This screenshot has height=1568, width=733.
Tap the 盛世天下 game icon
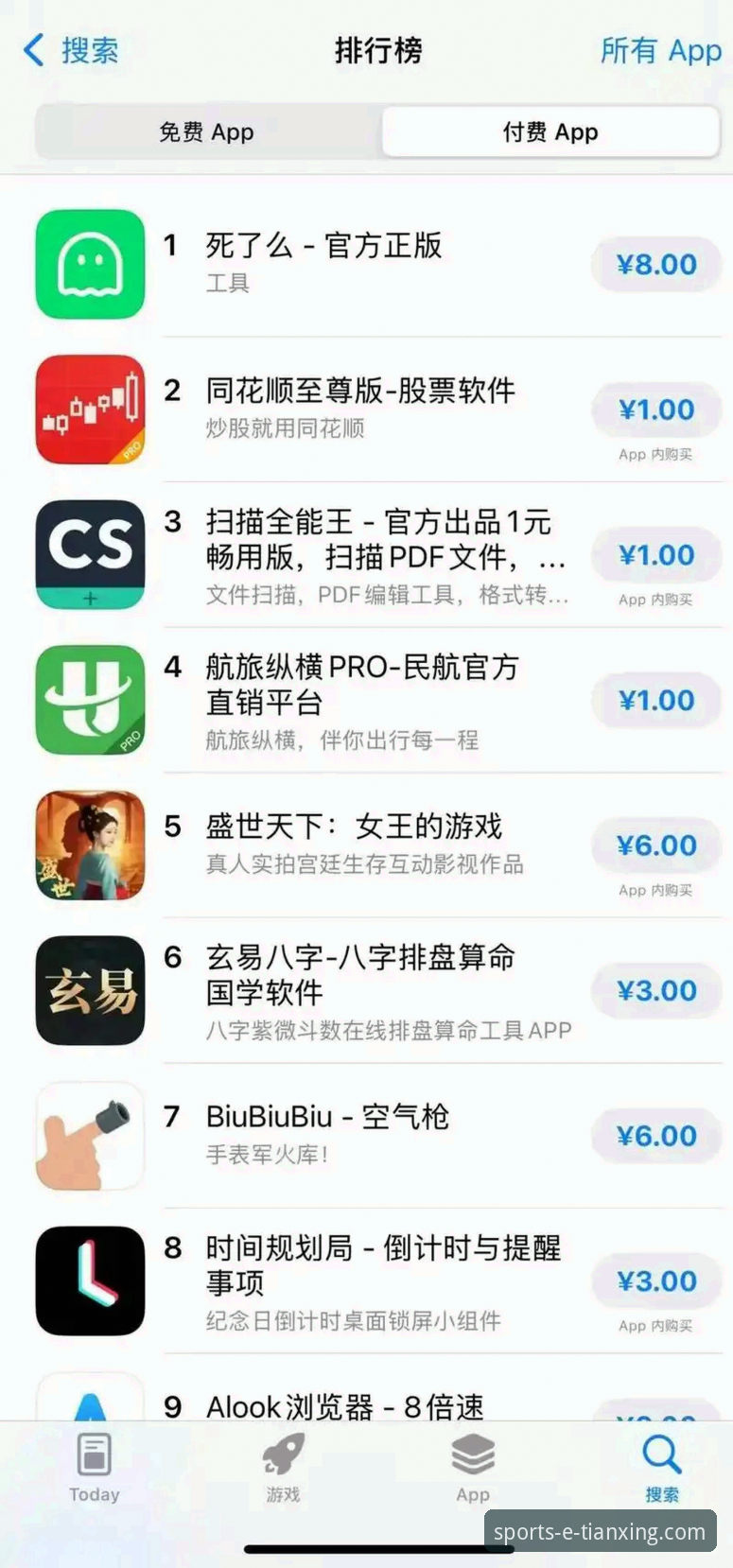tap(89, 845)
